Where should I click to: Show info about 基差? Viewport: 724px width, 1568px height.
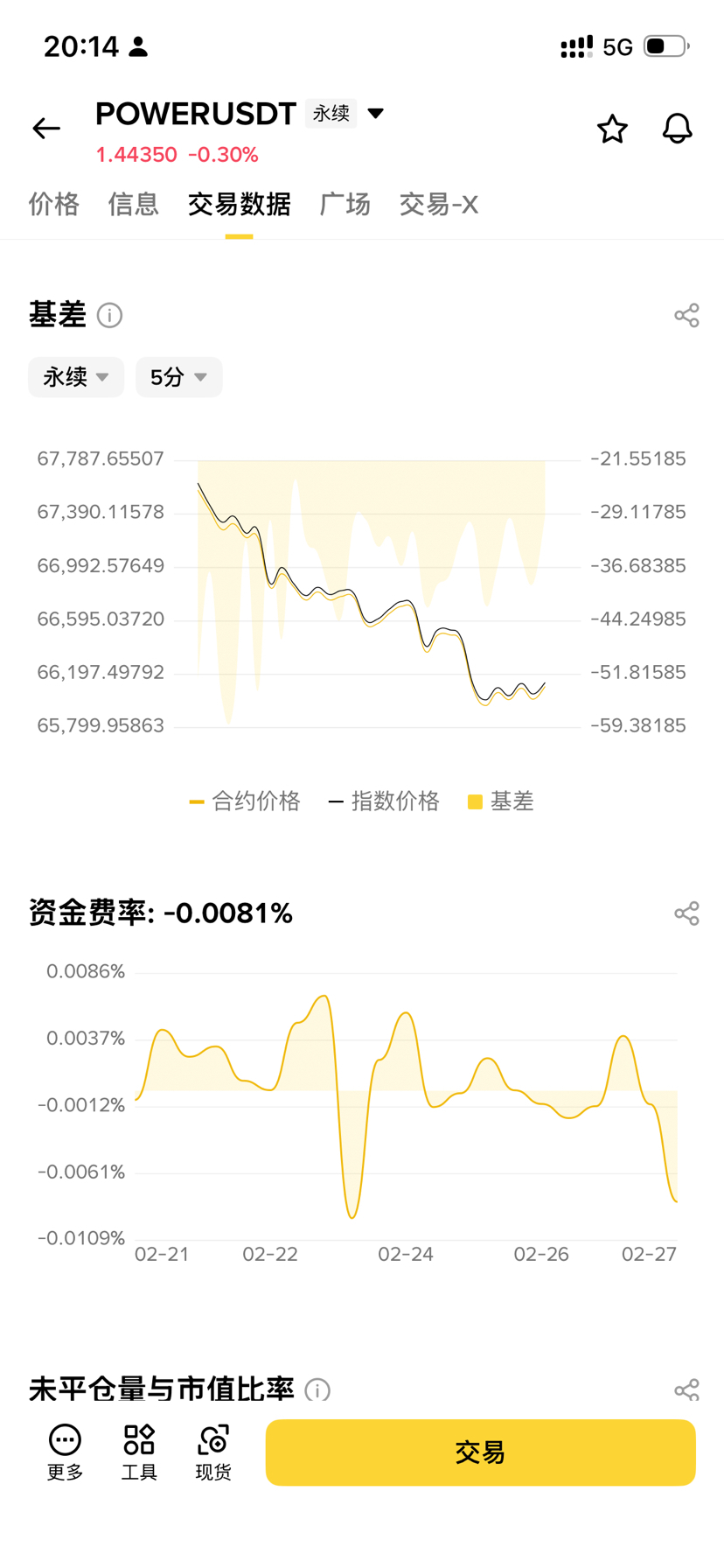[109, 315]
